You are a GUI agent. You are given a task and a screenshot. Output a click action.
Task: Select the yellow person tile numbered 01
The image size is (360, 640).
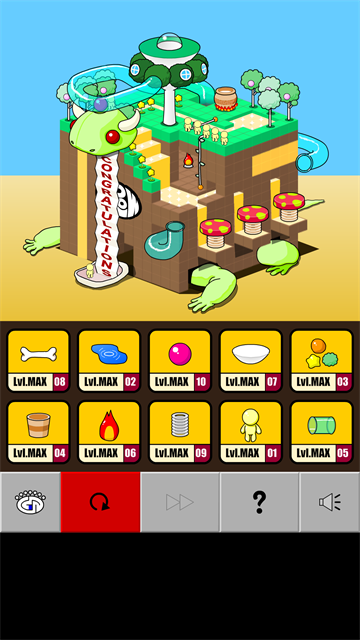point(251,432)
